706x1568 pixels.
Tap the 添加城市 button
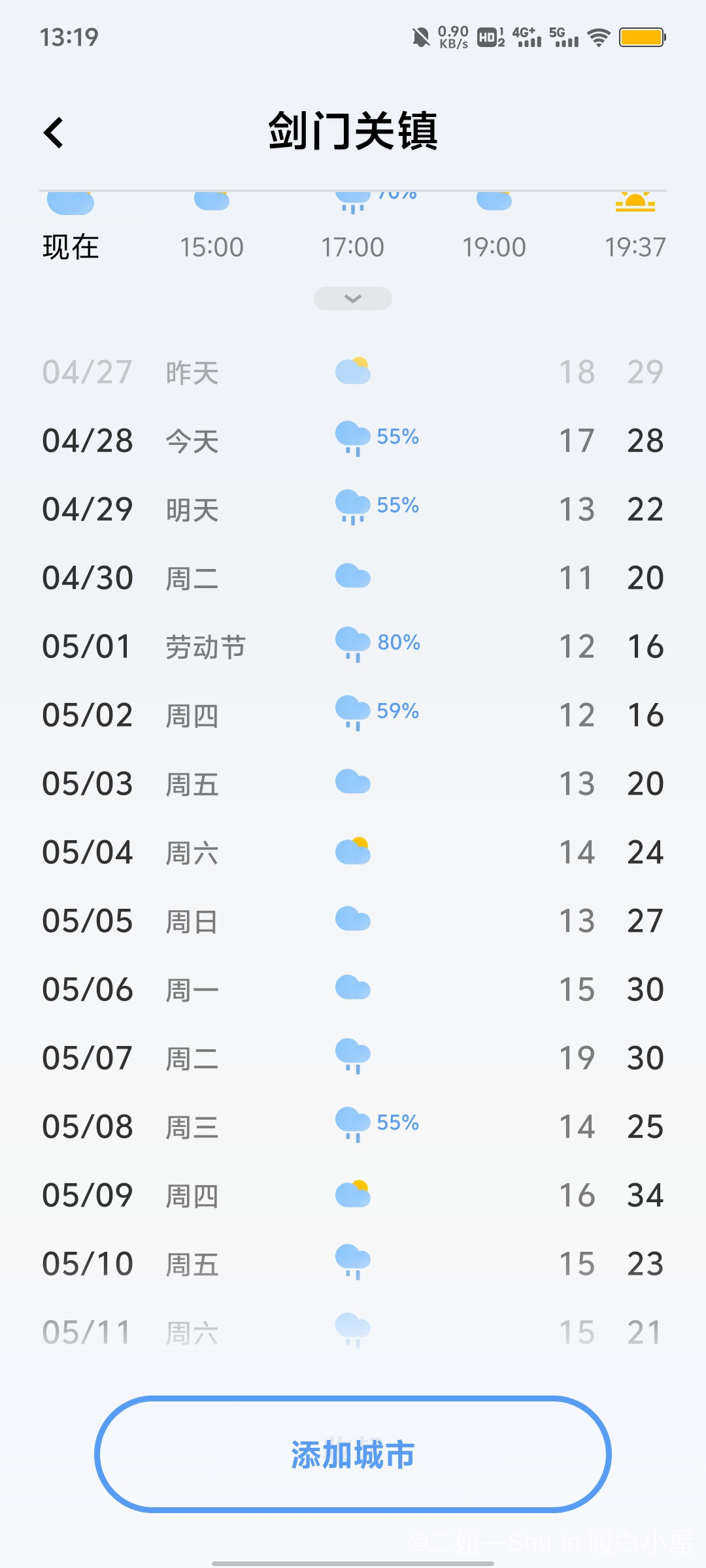tap(353, 1454)
